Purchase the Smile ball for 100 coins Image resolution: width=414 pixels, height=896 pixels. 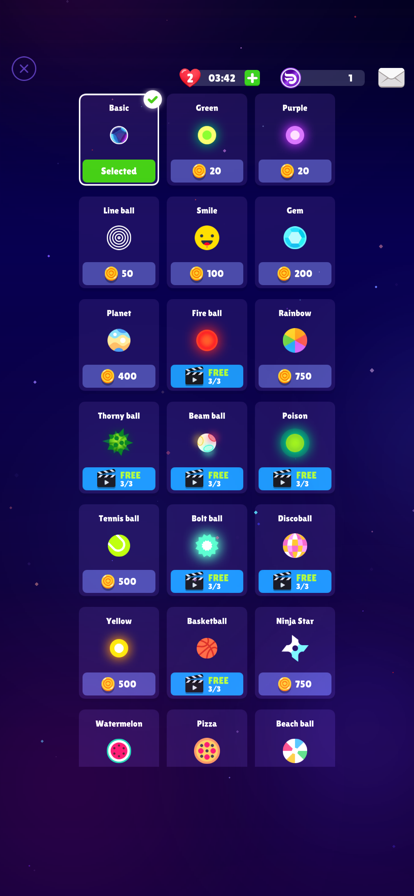tap(207, 274)
